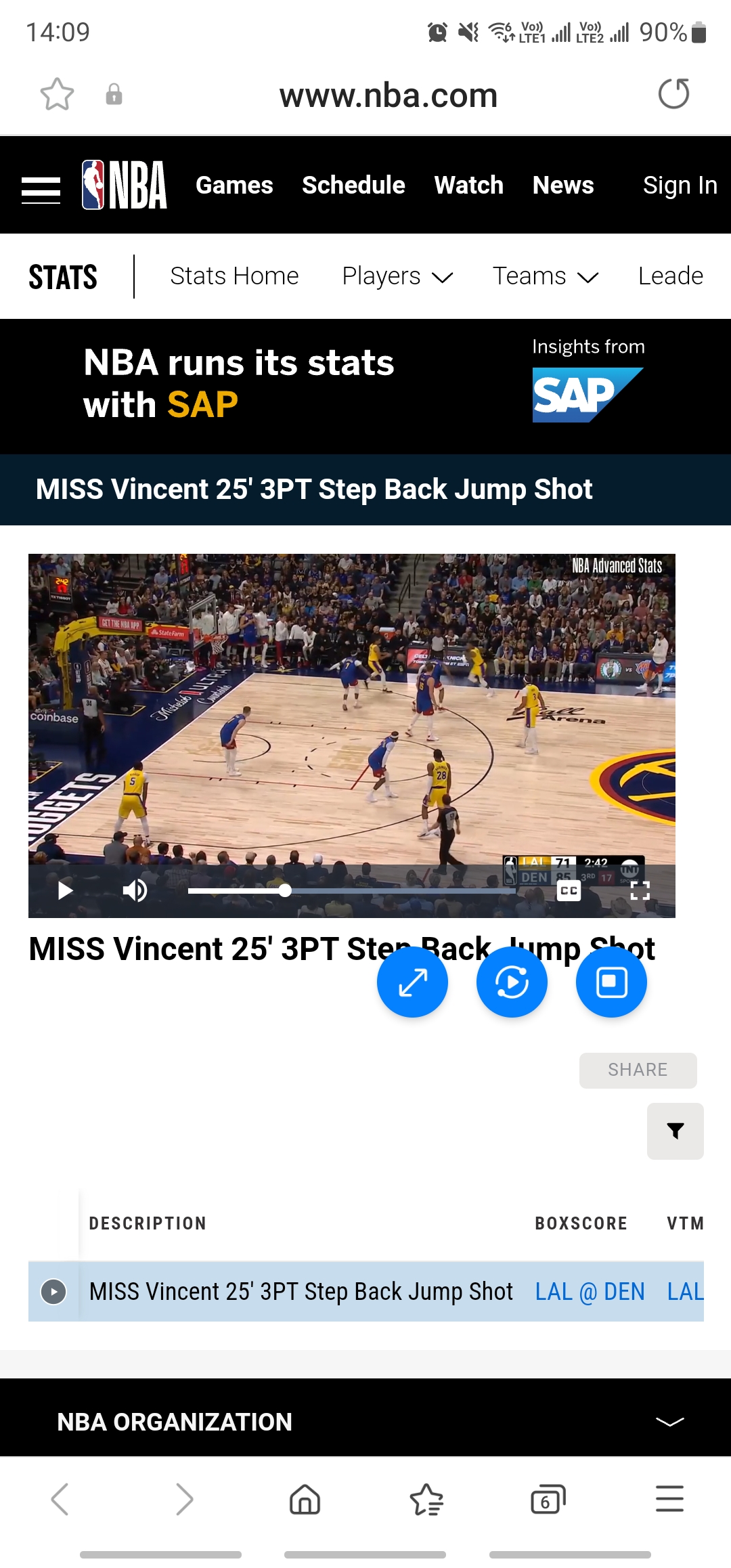Screen dimensions: 731x1568
Task: Tap the SHARE button
Action: (x=638, y=1070)
